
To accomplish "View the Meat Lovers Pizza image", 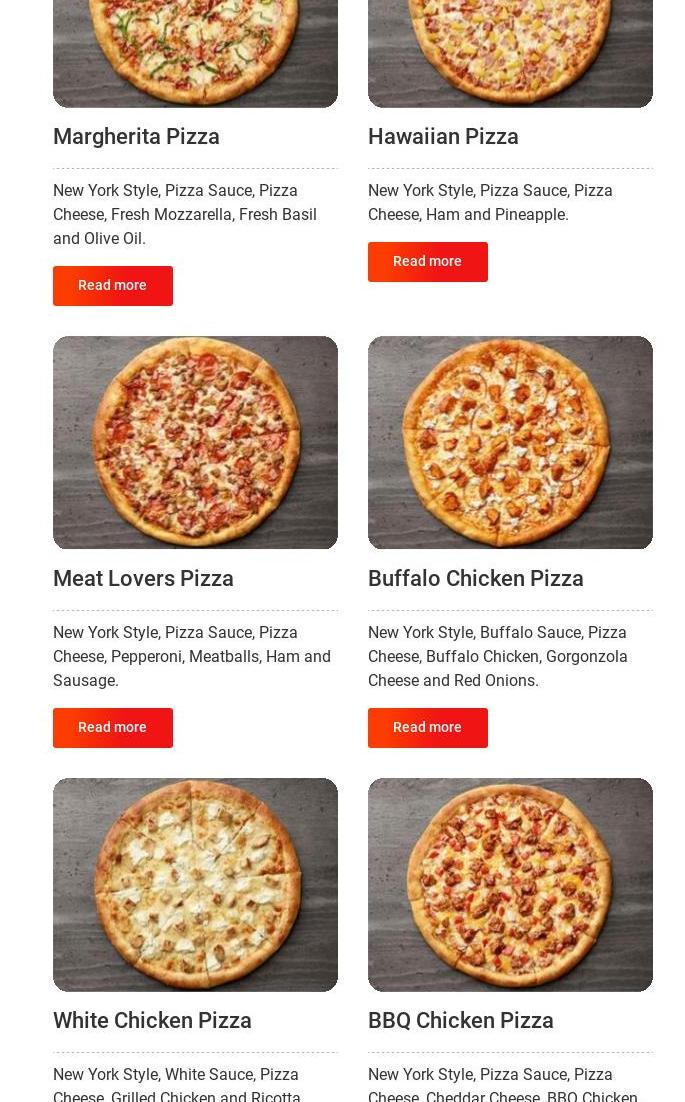I will (x=195, y=442).
